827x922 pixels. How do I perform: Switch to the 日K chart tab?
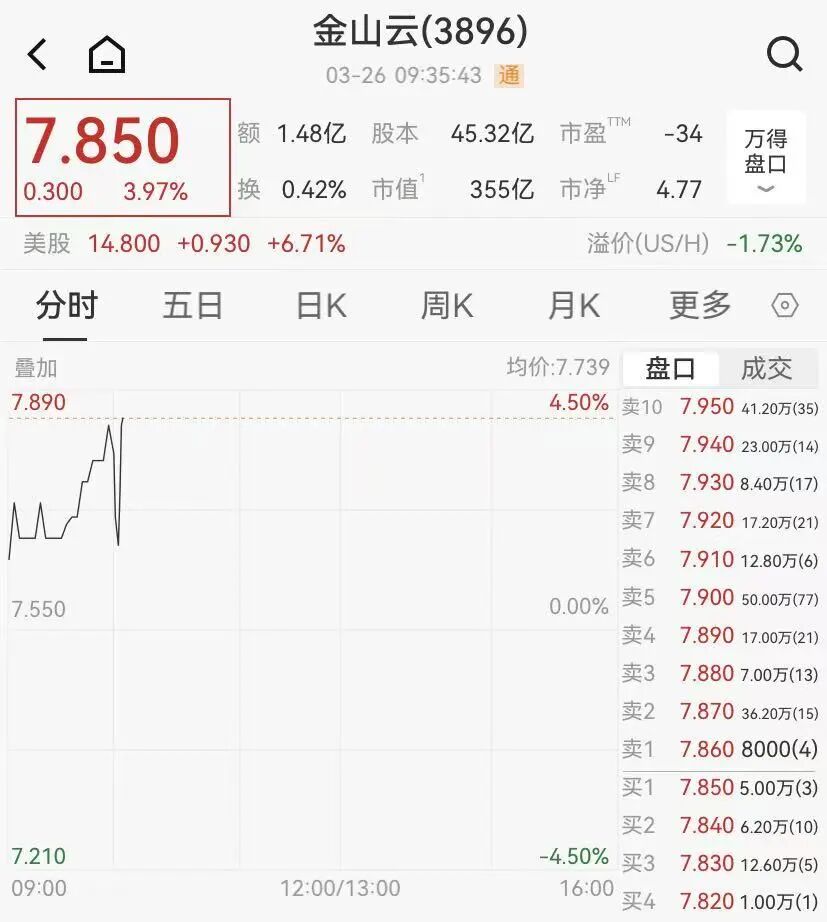[321, 306]
